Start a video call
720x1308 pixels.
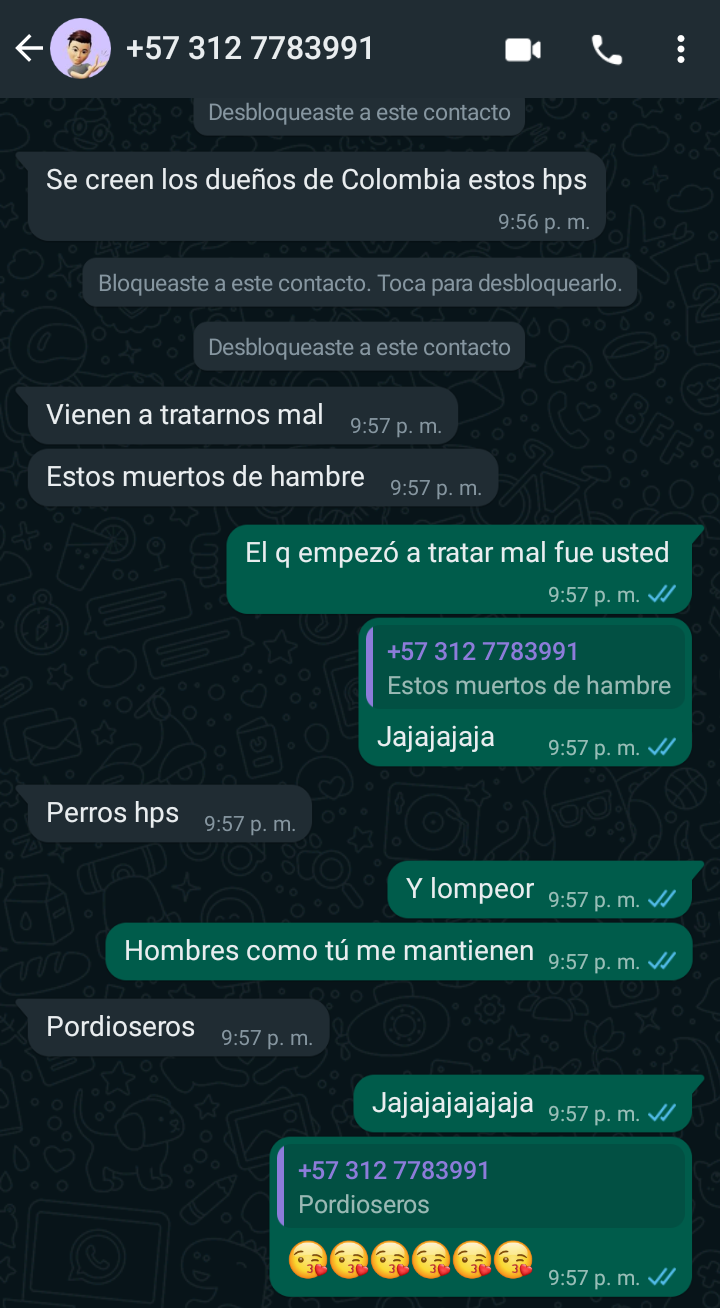pyautogui.click(x=523, y=49)
